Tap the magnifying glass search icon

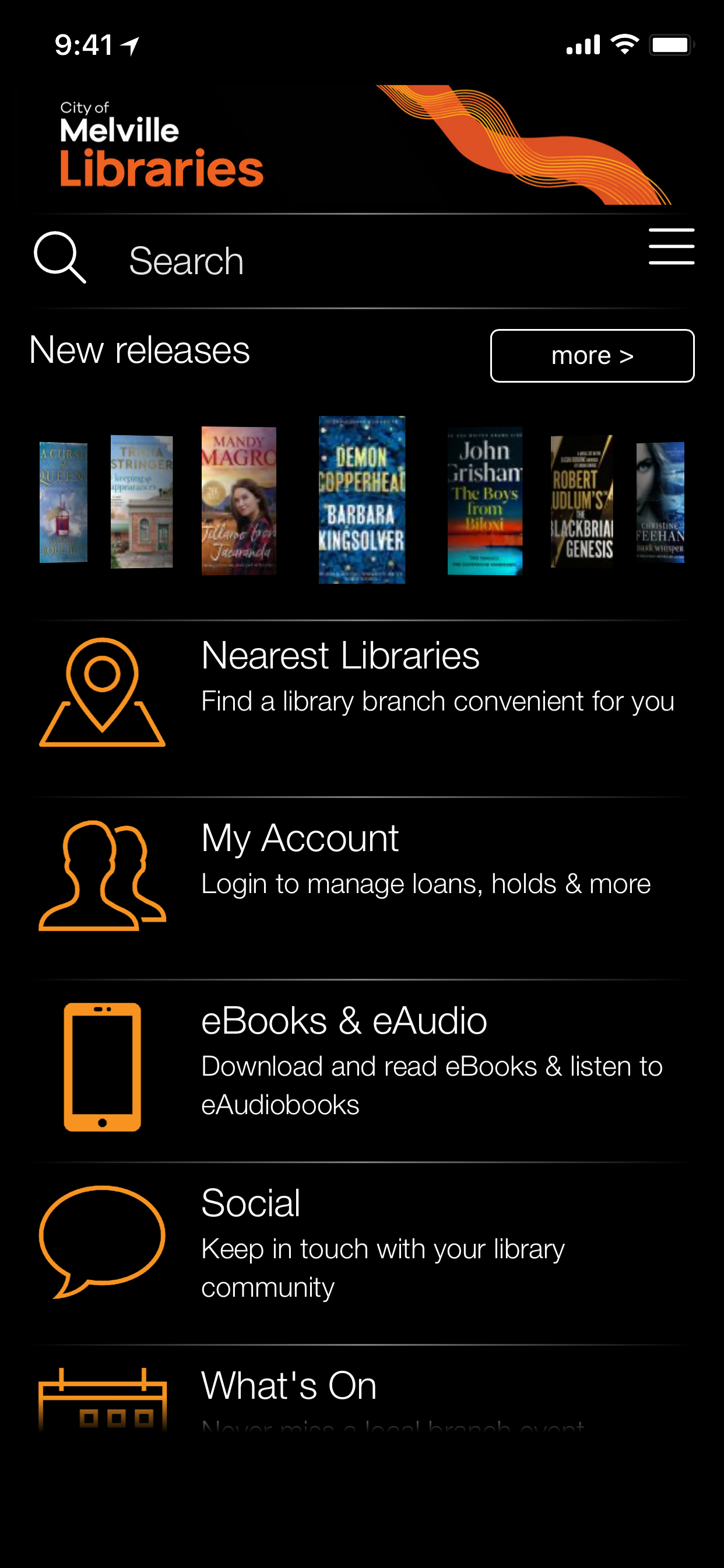[x=59, y=257]
